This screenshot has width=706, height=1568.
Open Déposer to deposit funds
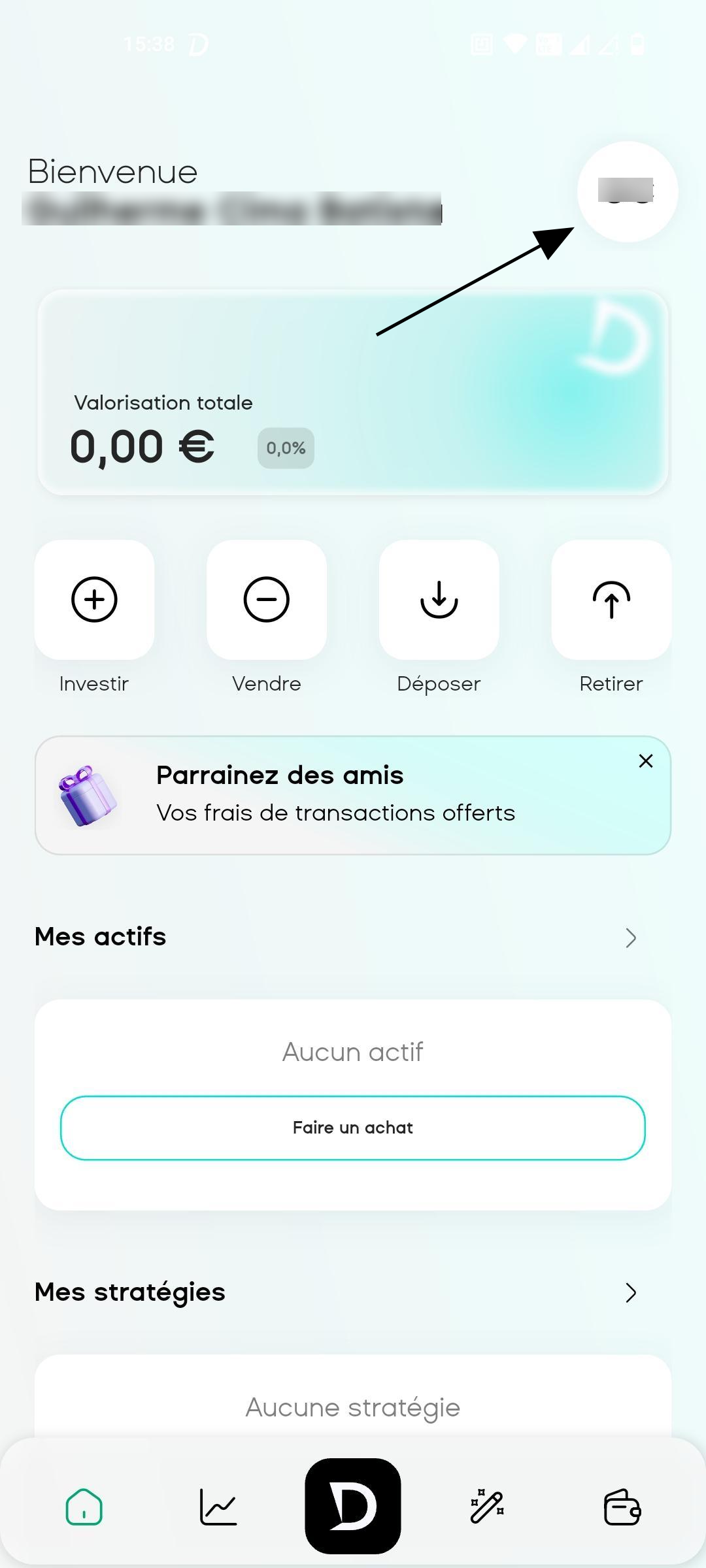coord(439,600)
